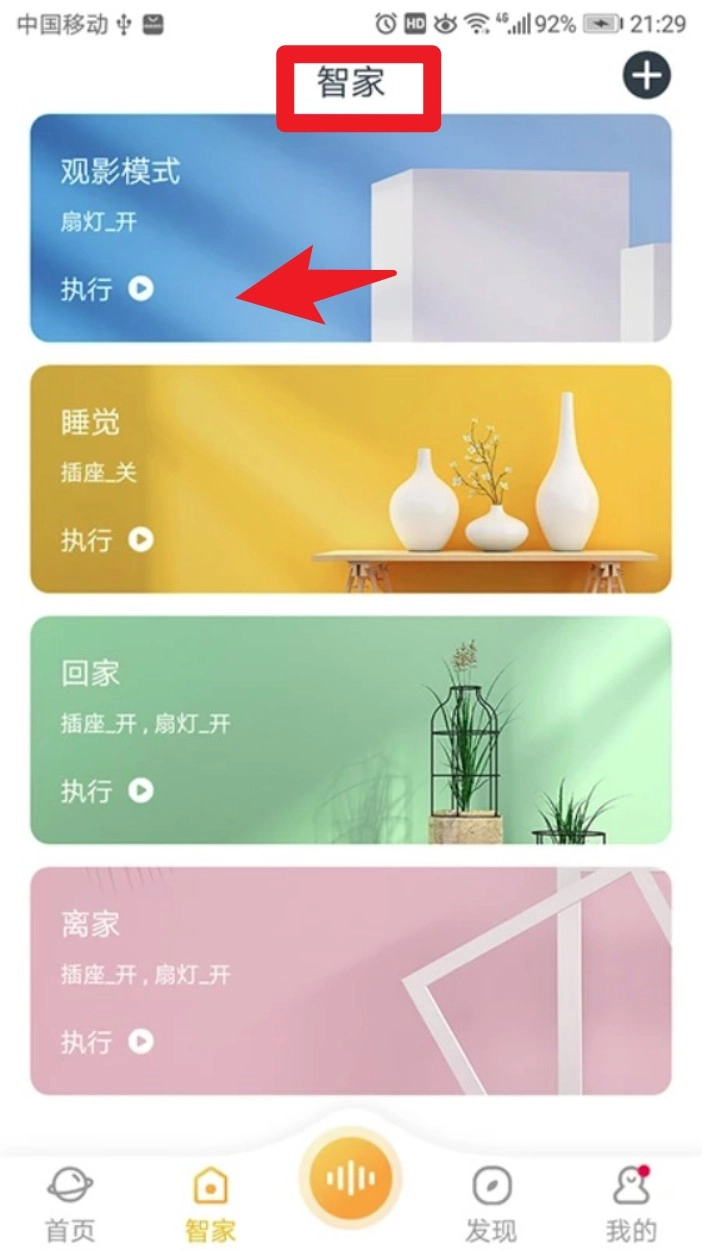Screen dimensions: 702x1250
Task: Activate the voice assistant button
Action: point(351,1178)
